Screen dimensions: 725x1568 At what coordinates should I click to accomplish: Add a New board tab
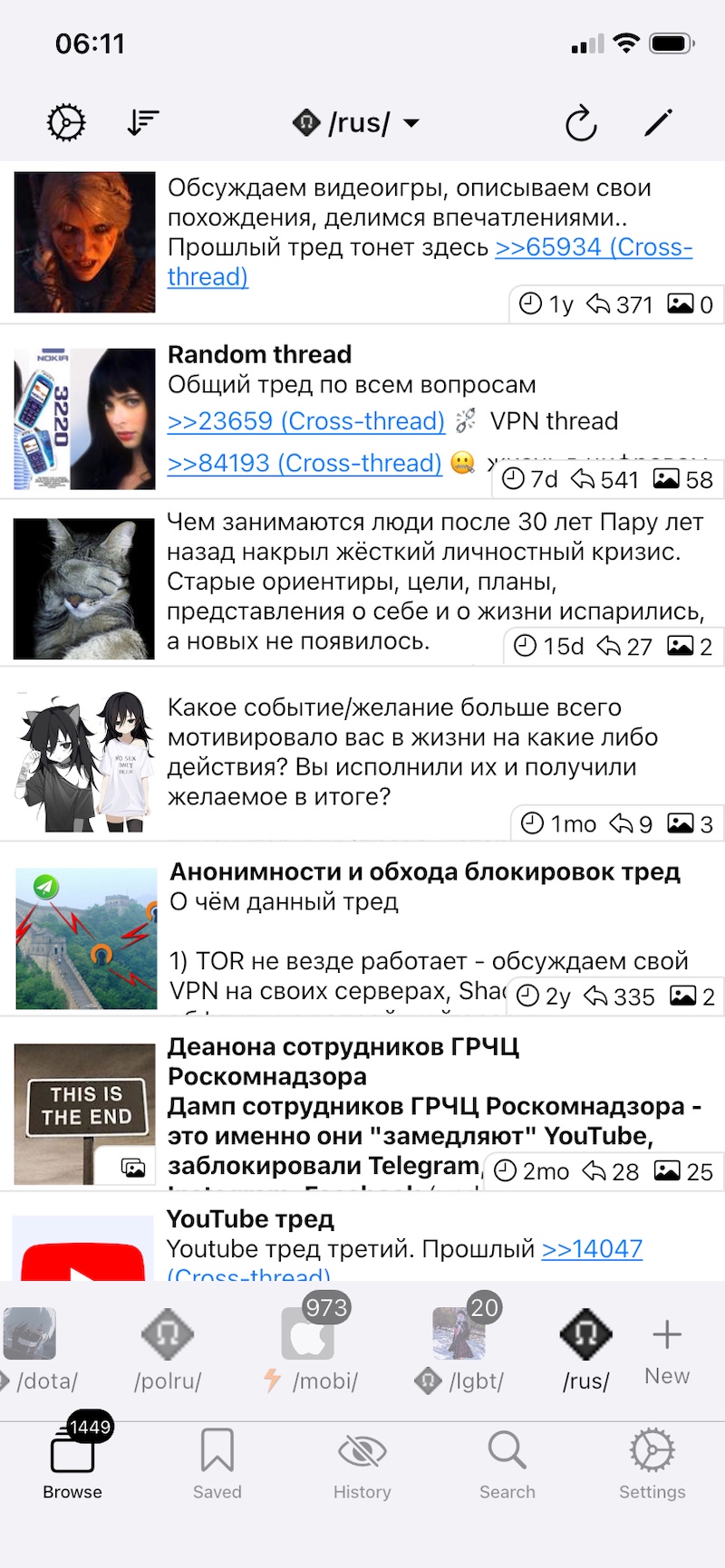tap(667, 1349)
